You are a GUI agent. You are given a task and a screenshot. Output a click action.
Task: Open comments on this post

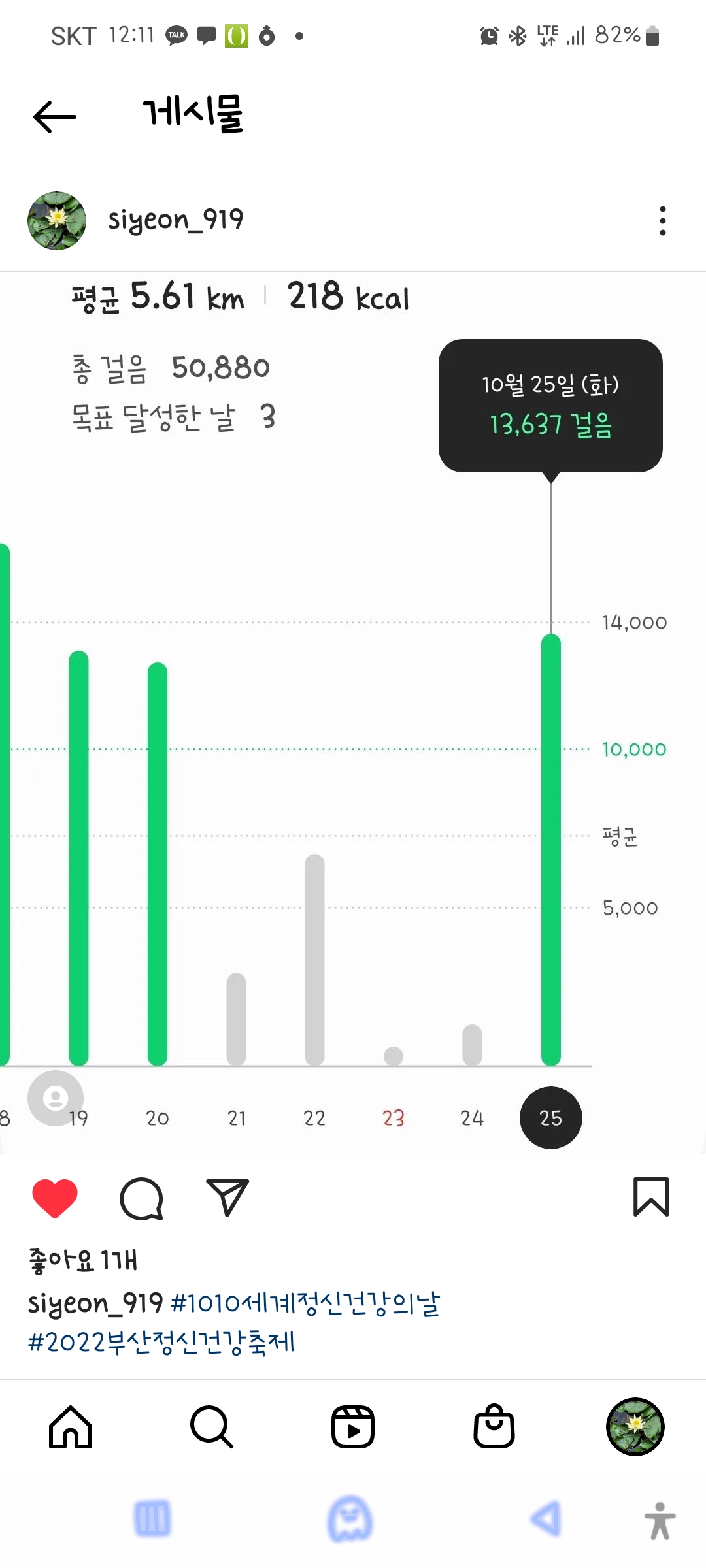click(141, 1198)
